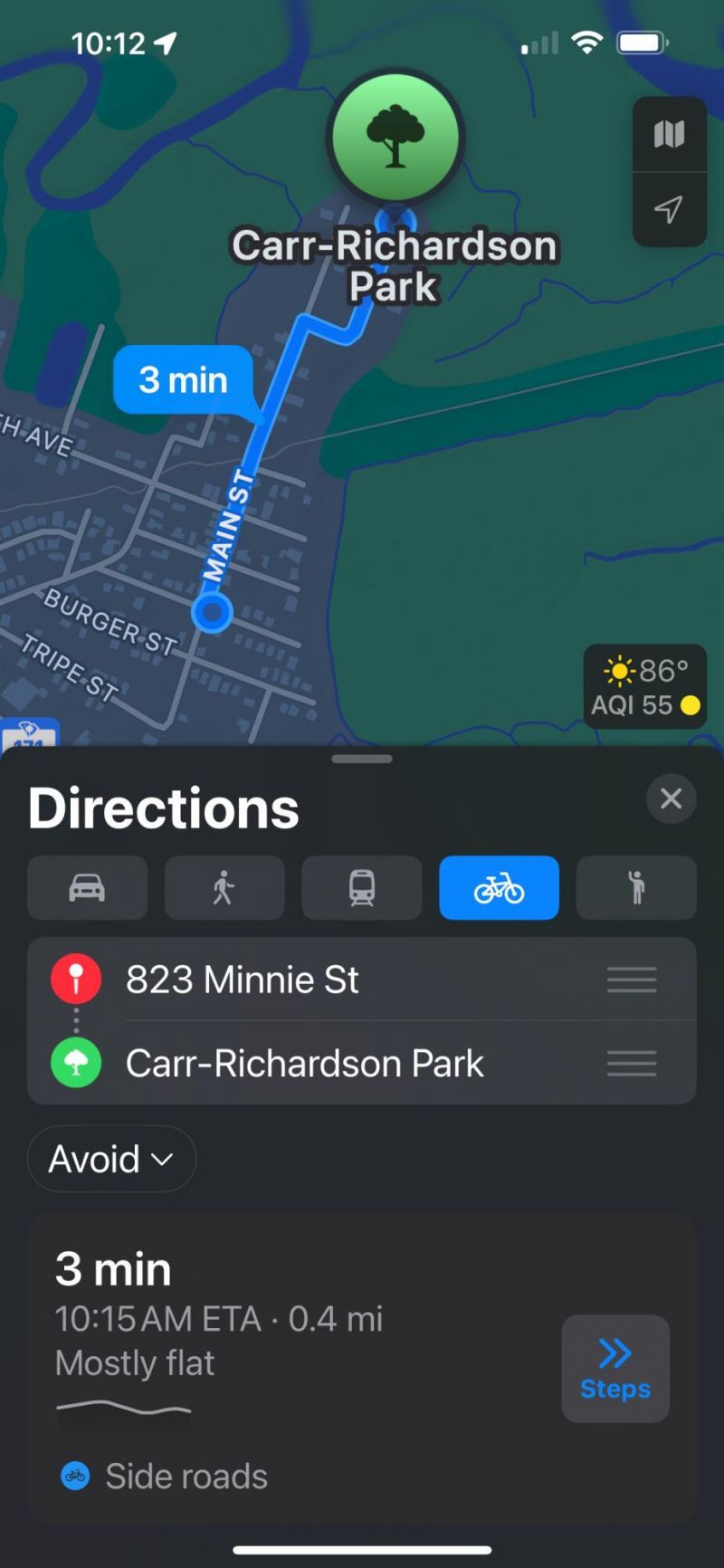Select the 3 min route card

point(362,1368)
